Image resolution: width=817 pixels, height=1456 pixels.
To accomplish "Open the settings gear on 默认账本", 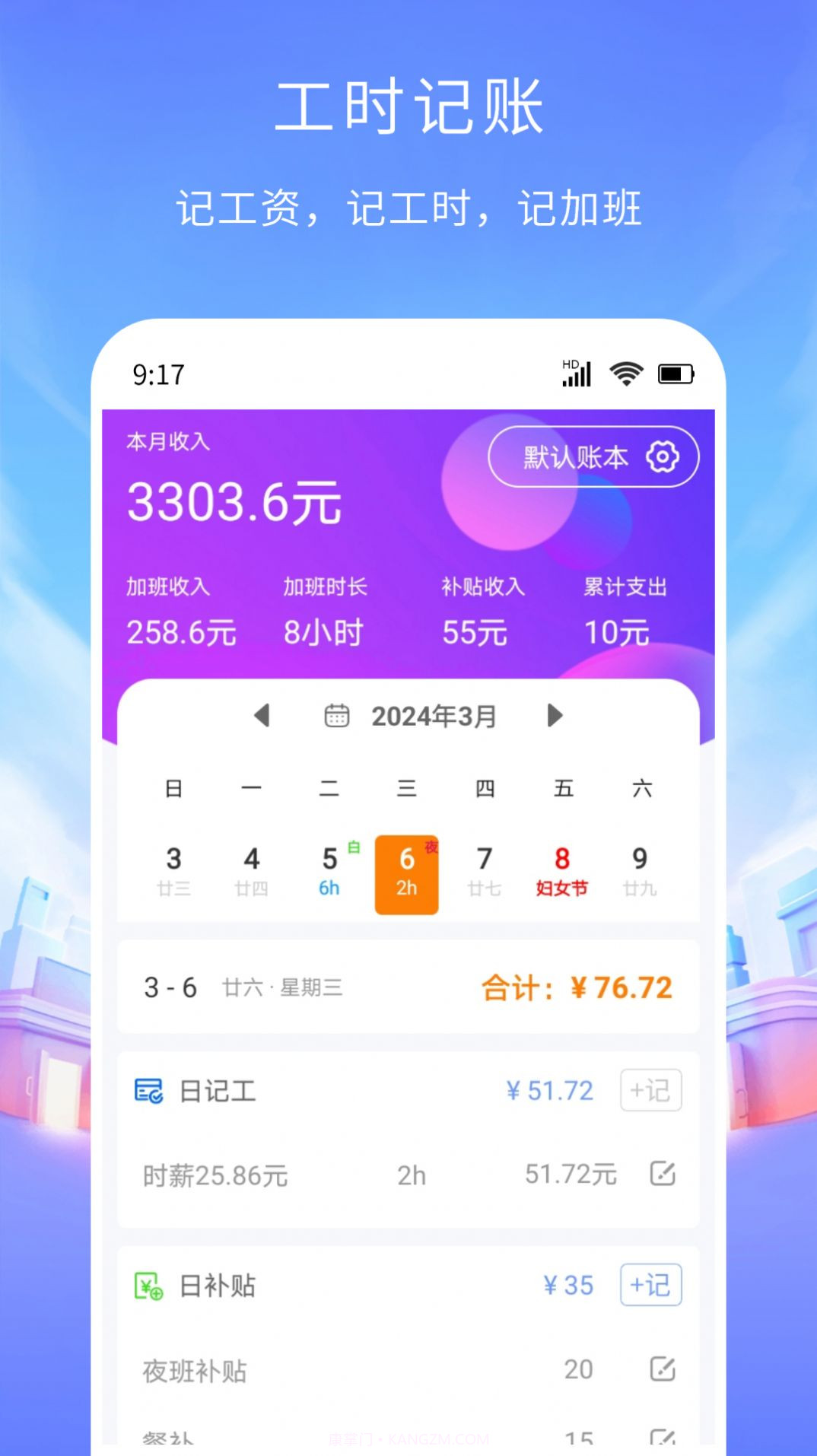I will 663,456.
